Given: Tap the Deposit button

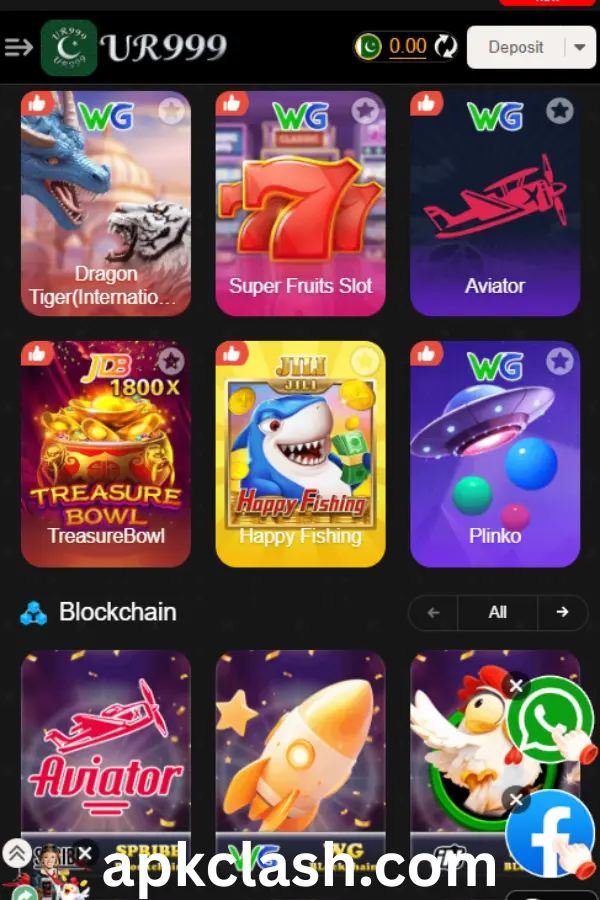Looking at the screenshot, I should pos(516,47).
